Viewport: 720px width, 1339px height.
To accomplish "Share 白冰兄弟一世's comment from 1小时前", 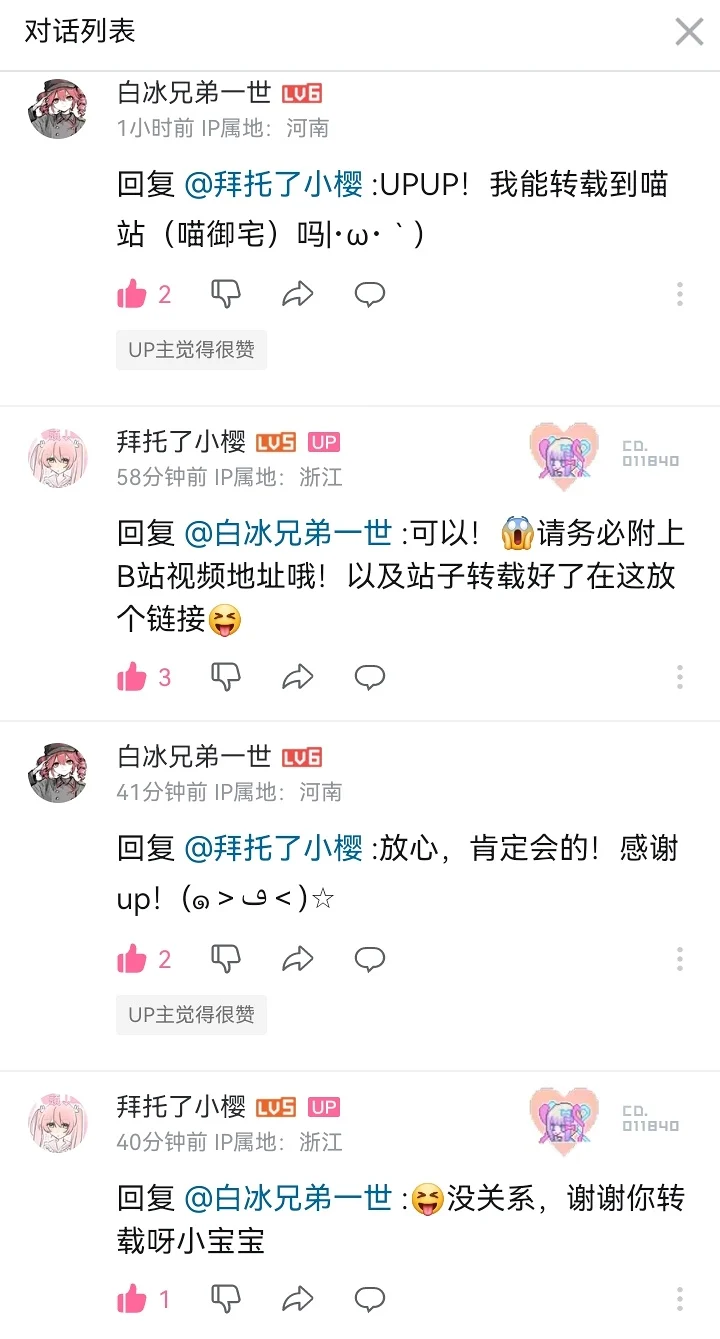I will point(298,294).
